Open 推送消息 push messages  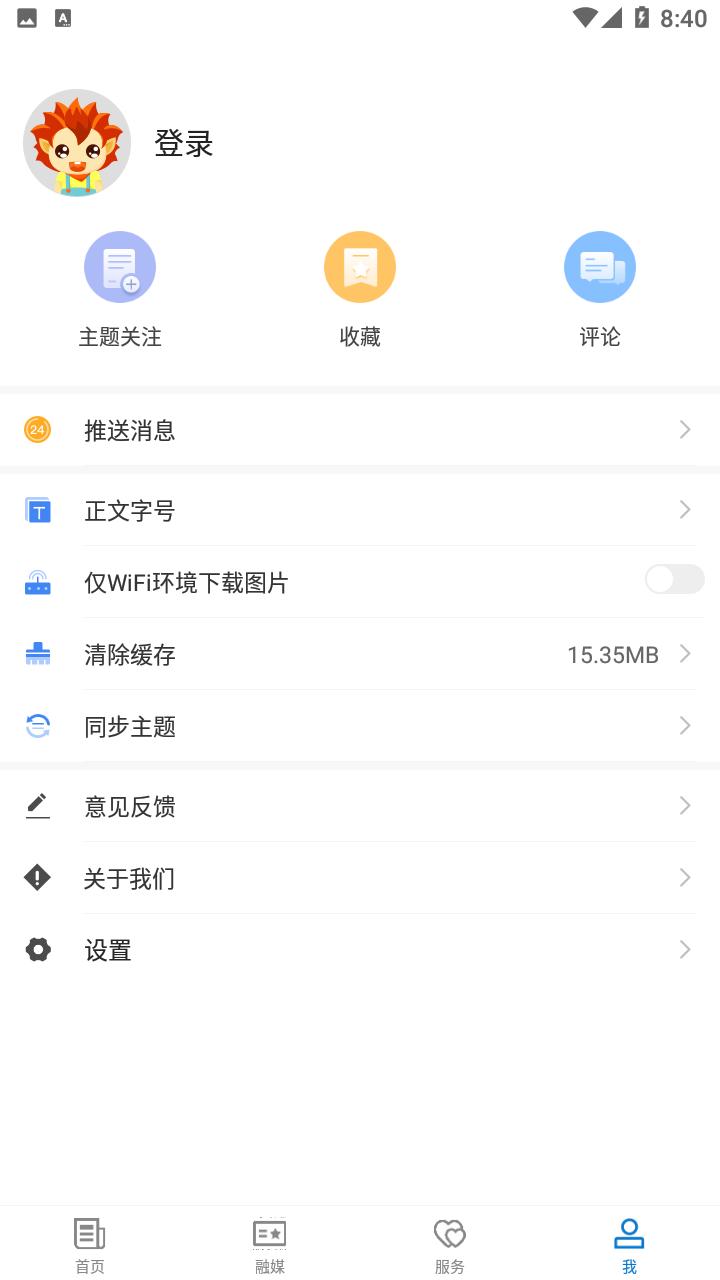(360, 430)
